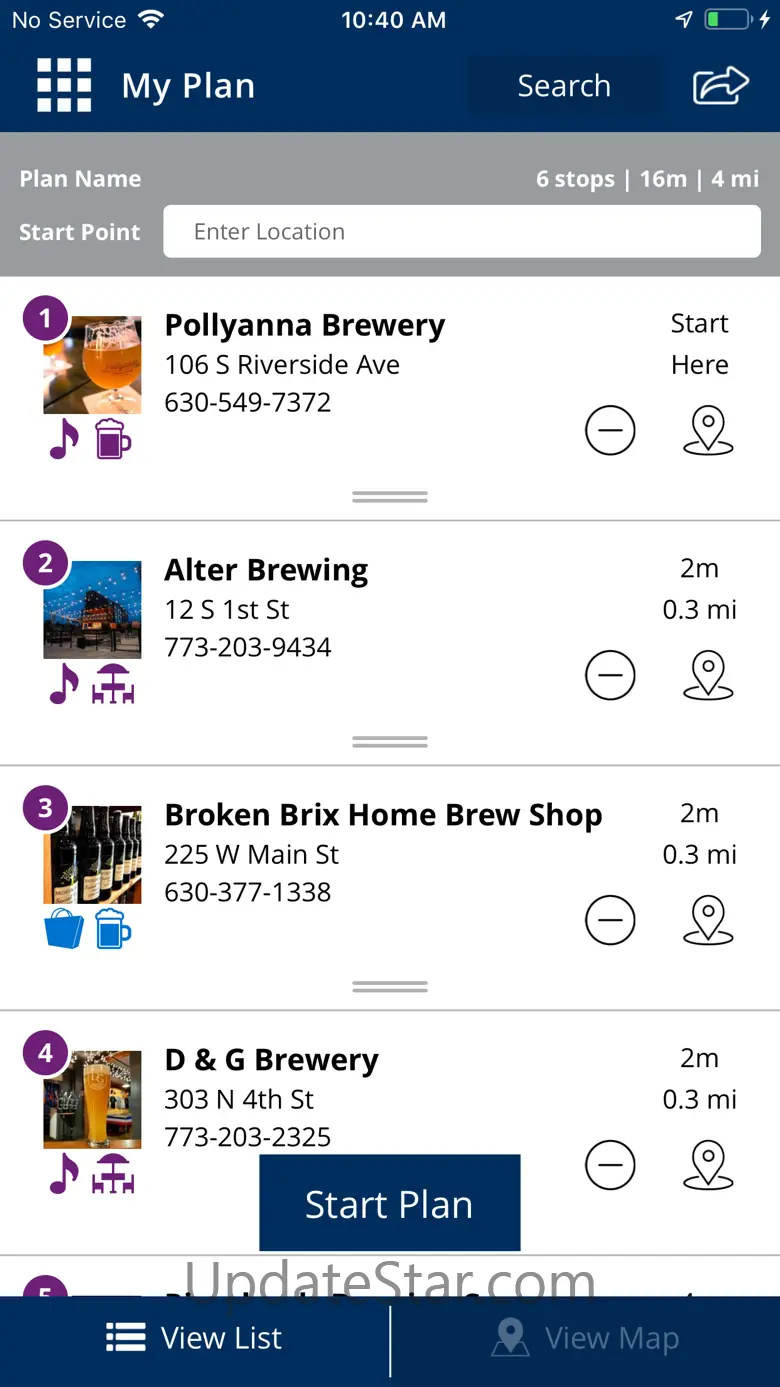Image resolution: width=780 pixels, height=1387 pixels.
Task: Tap the Search button
Action: tap(564, 86)
